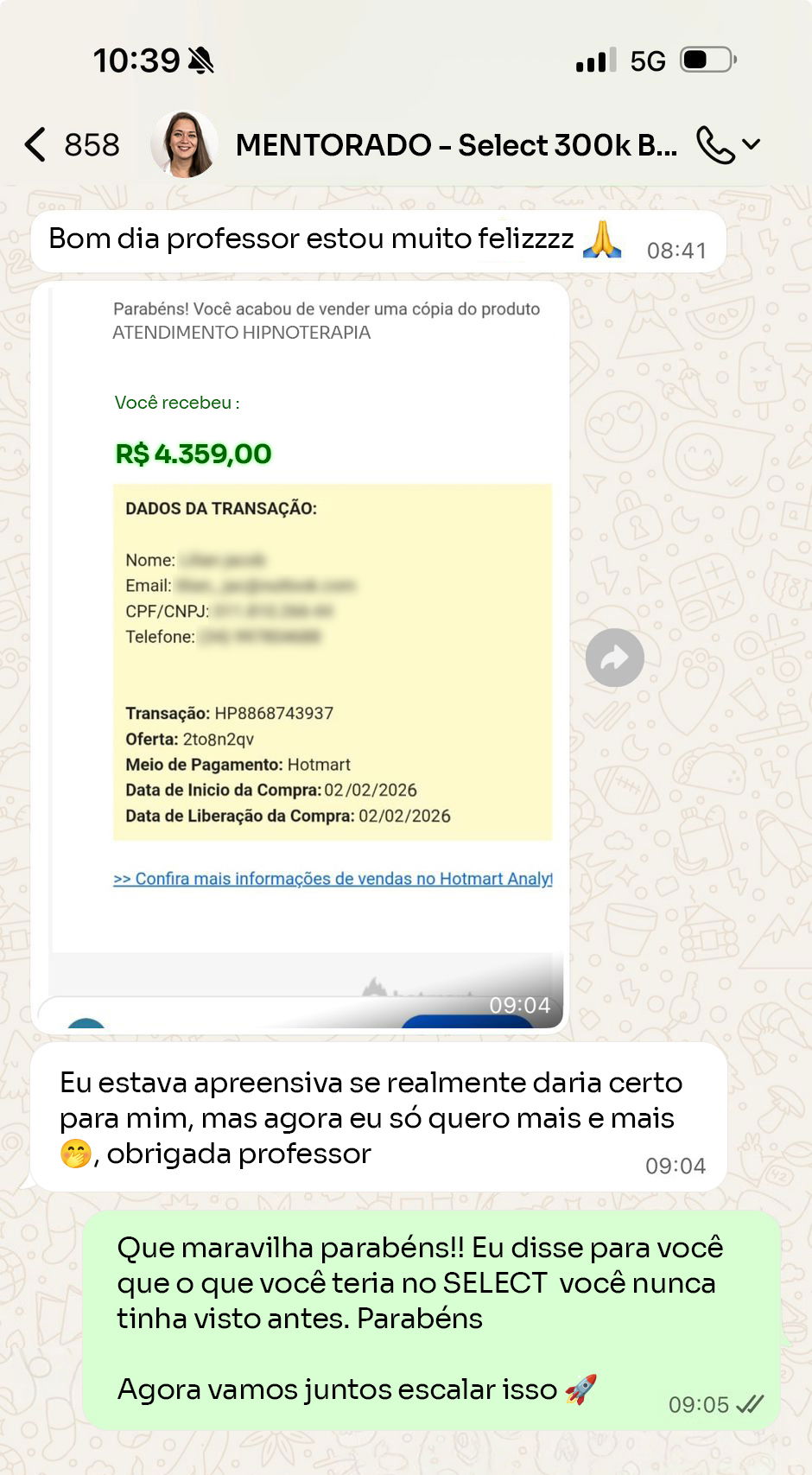Open the contact's profile photo
The width and height of the screenshot is (812, 1475).
tap(183, 145)
